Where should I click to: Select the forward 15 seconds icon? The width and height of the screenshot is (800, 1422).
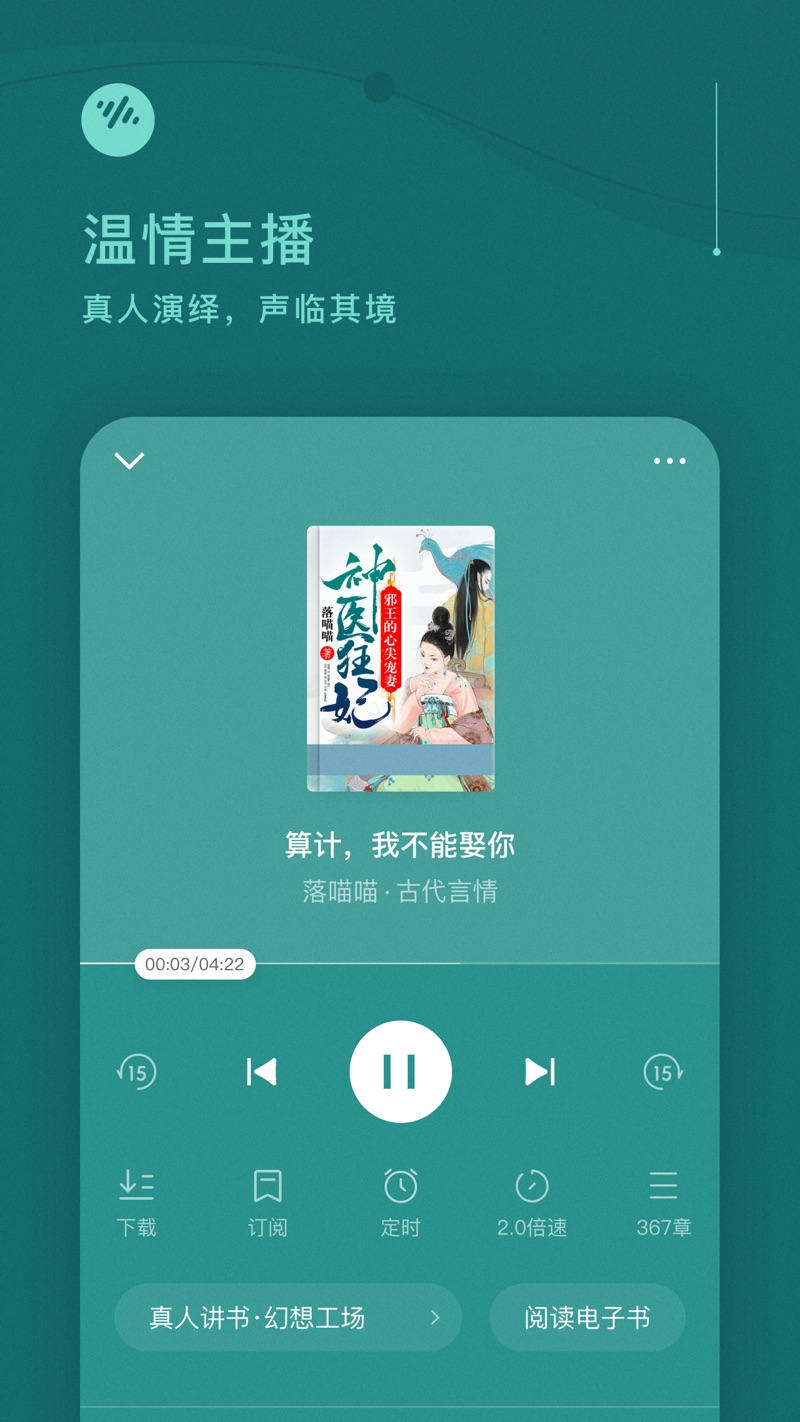(x=664, y=1071)
